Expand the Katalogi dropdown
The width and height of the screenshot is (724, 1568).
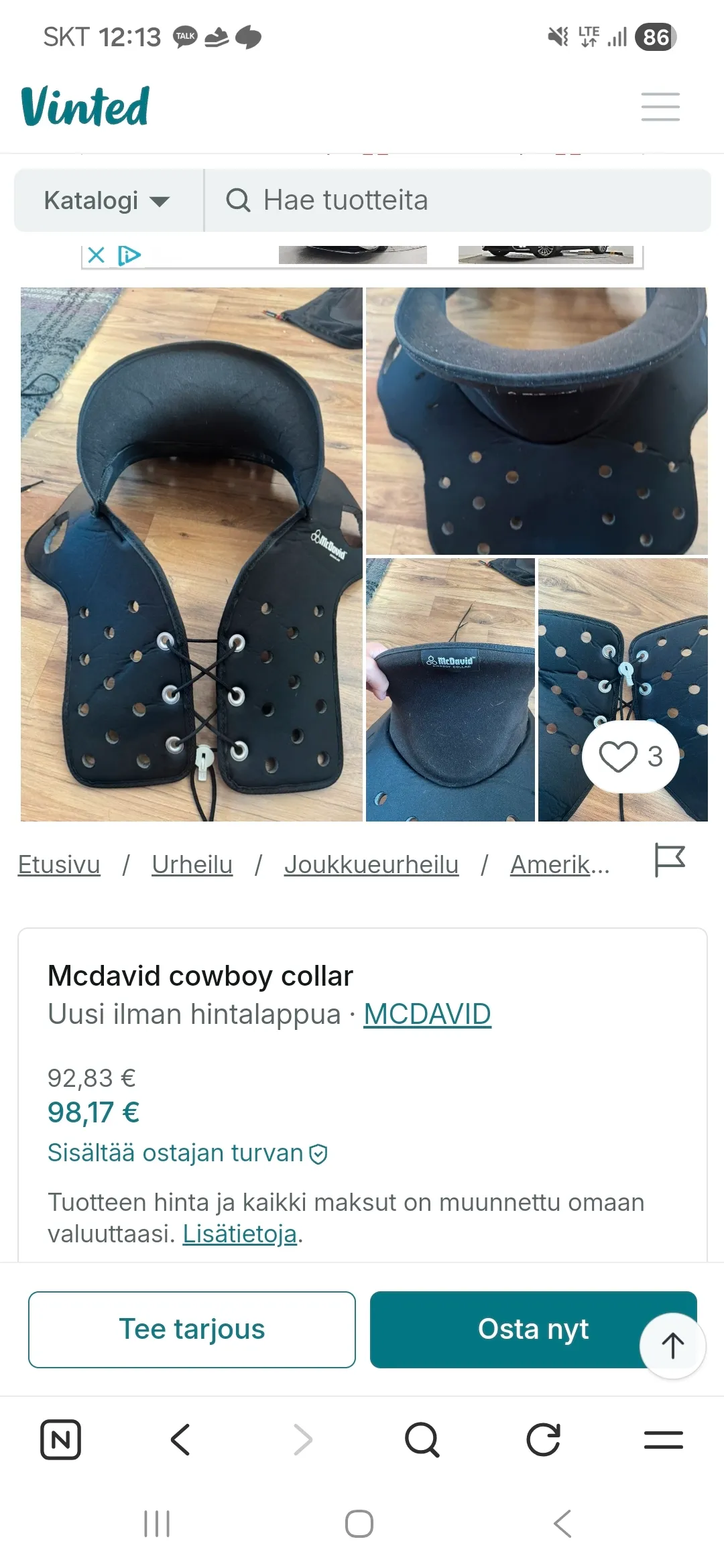[x=107, y=200]
